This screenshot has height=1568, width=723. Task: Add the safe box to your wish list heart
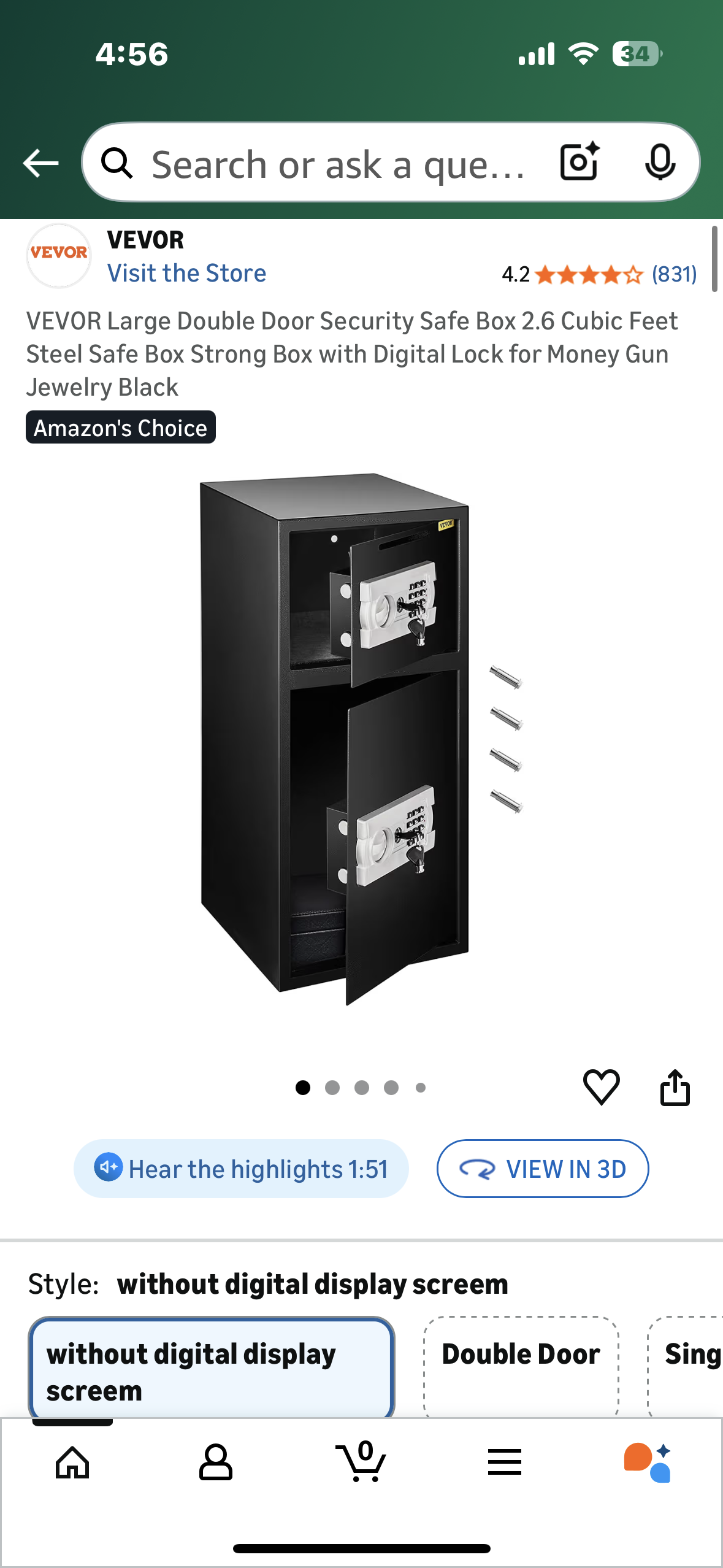tap(602, 1086)
